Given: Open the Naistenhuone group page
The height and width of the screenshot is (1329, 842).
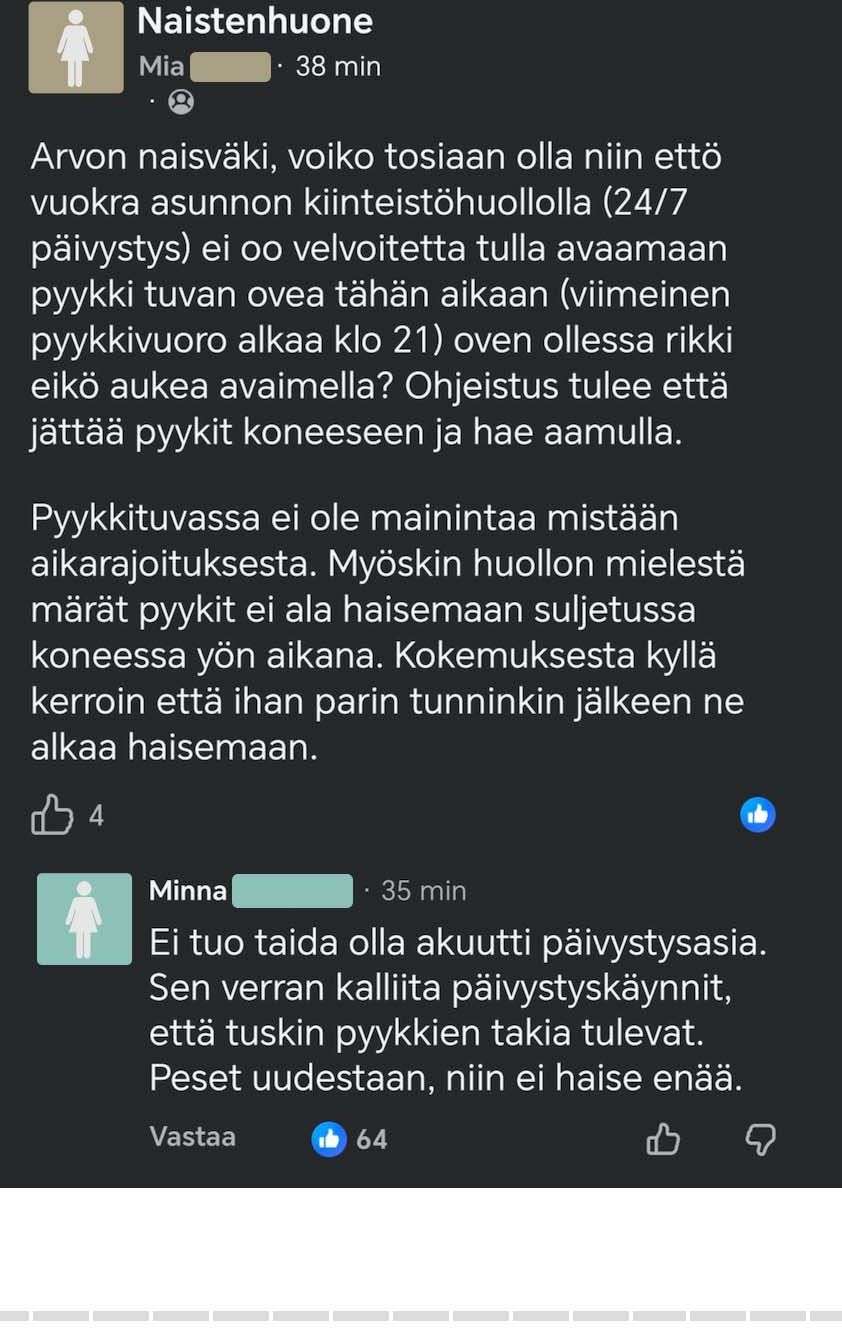Looking at the screenshot, I should point(254,21).
